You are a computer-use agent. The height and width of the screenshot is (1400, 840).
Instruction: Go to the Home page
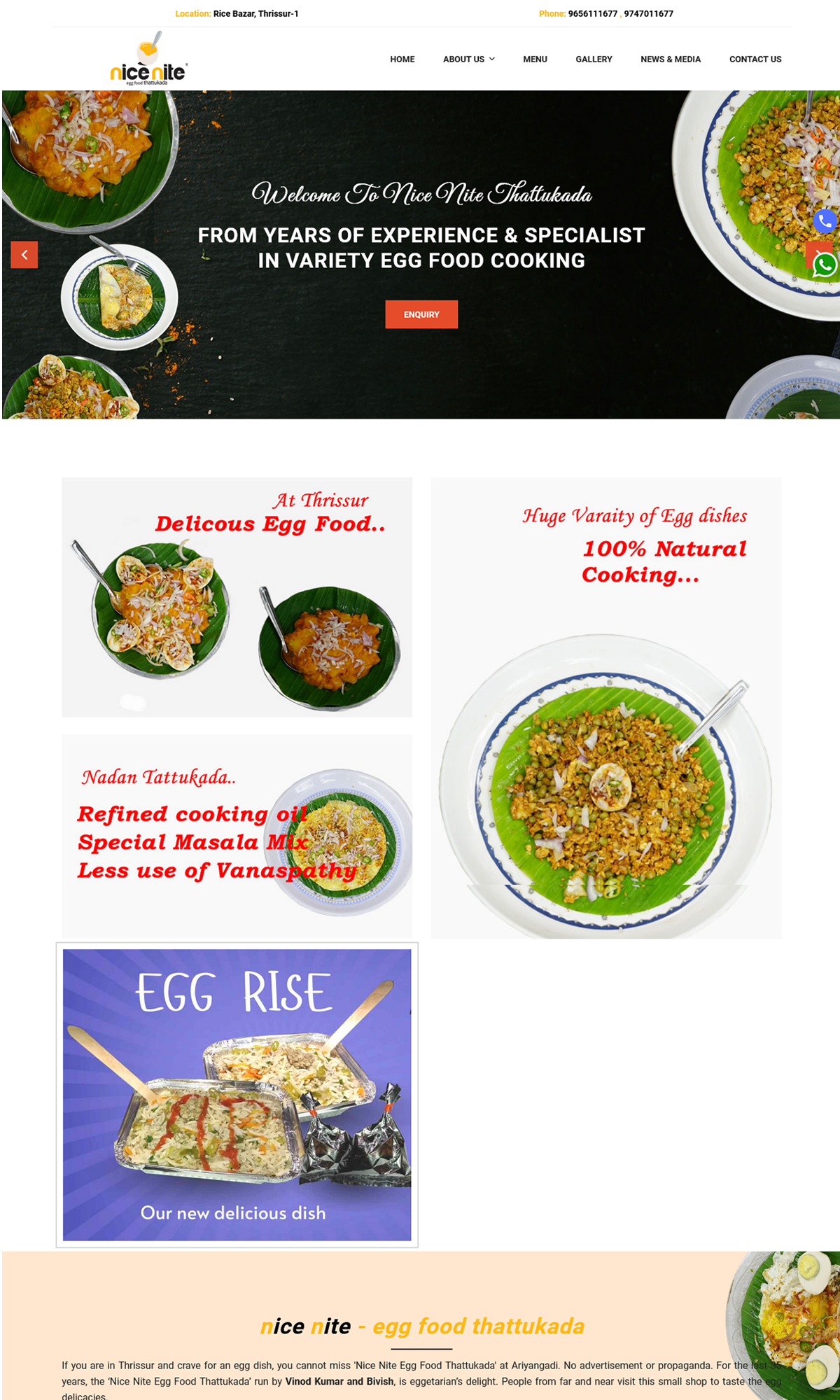click(x=402, y=59)
